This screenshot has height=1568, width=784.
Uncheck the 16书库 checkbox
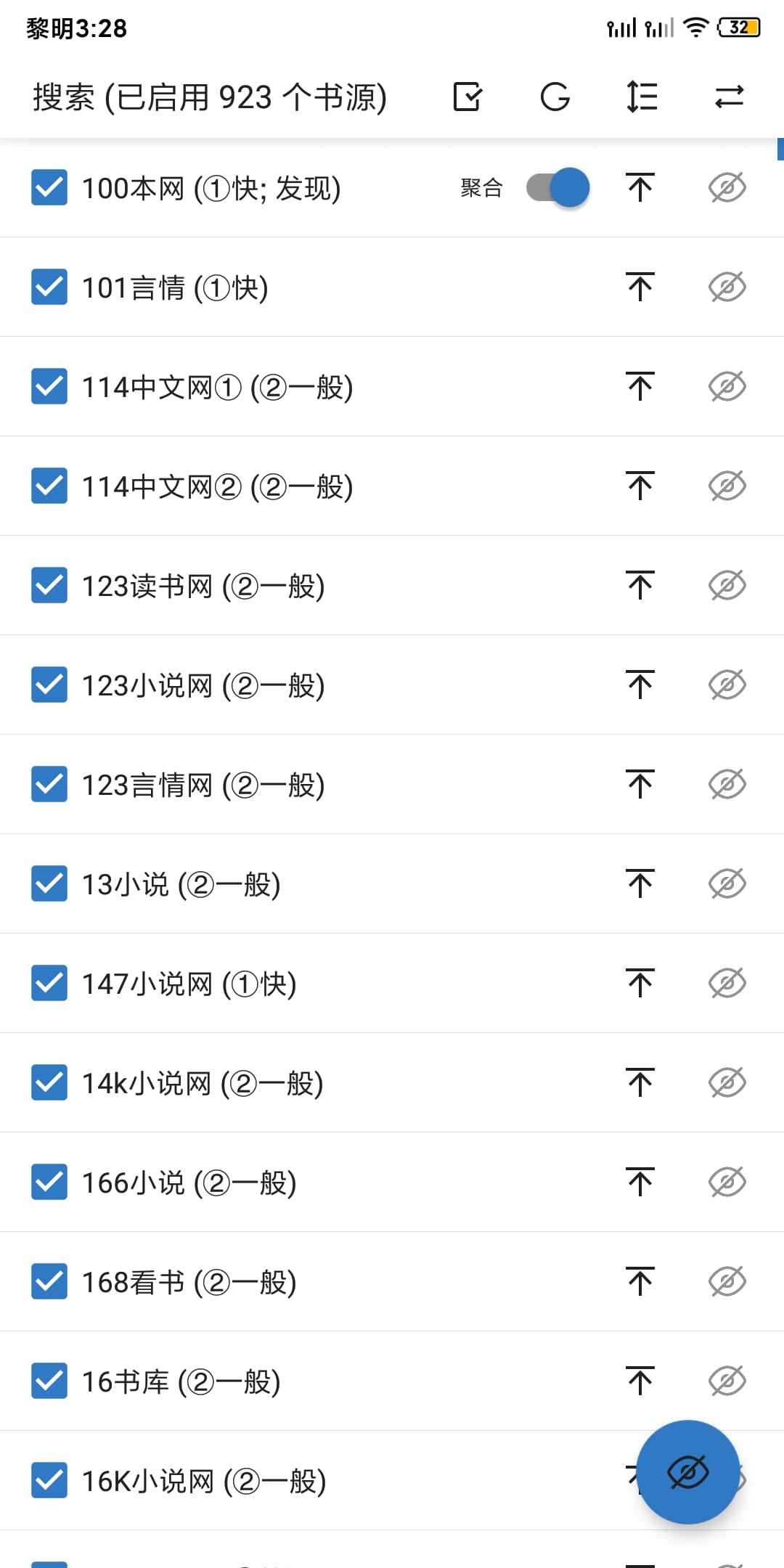click(49, 1381)
